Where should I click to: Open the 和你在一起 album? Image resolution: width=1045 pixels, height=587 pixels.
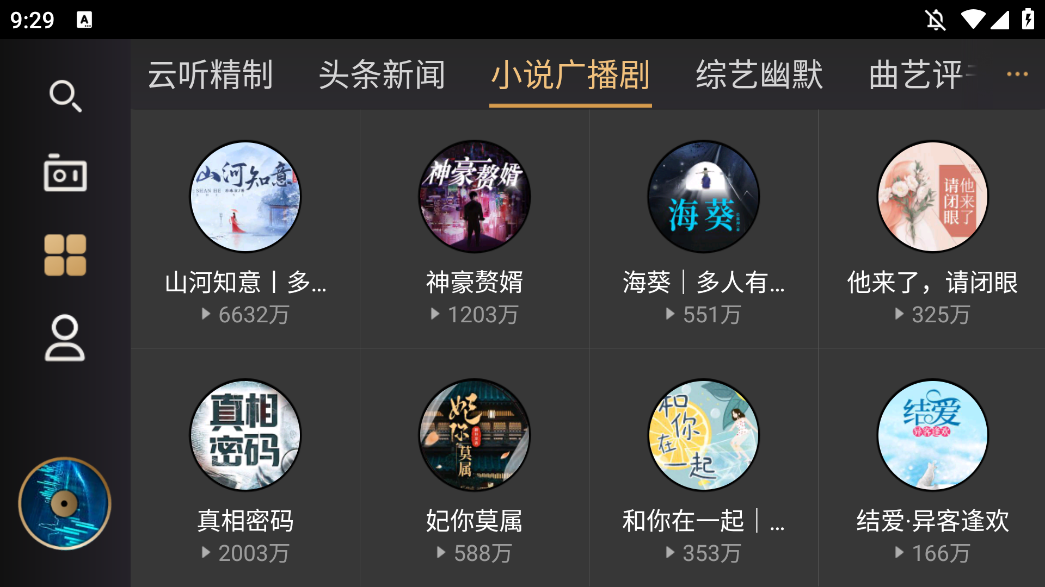tap(703, 435)
